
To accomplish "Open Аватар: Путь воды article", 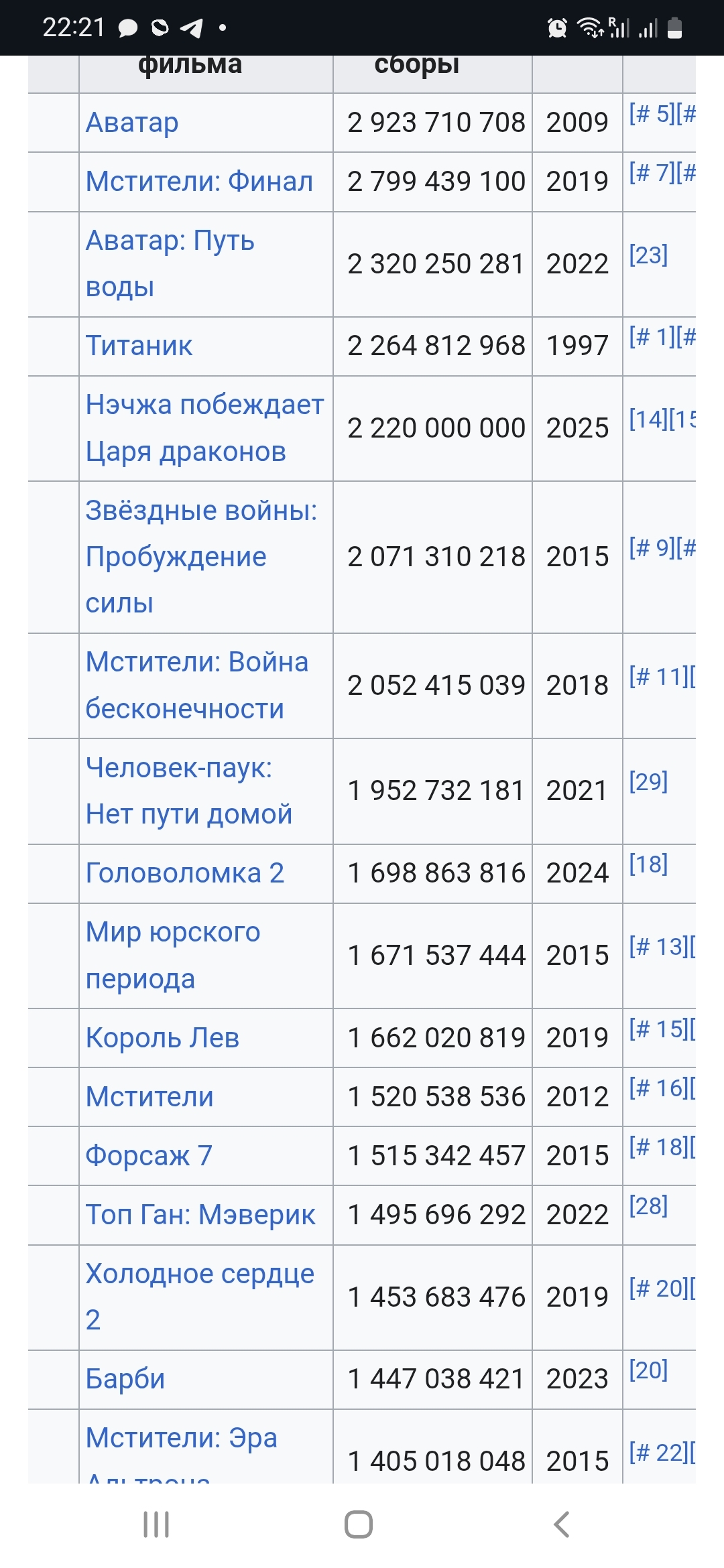I will tap(170, 241).
